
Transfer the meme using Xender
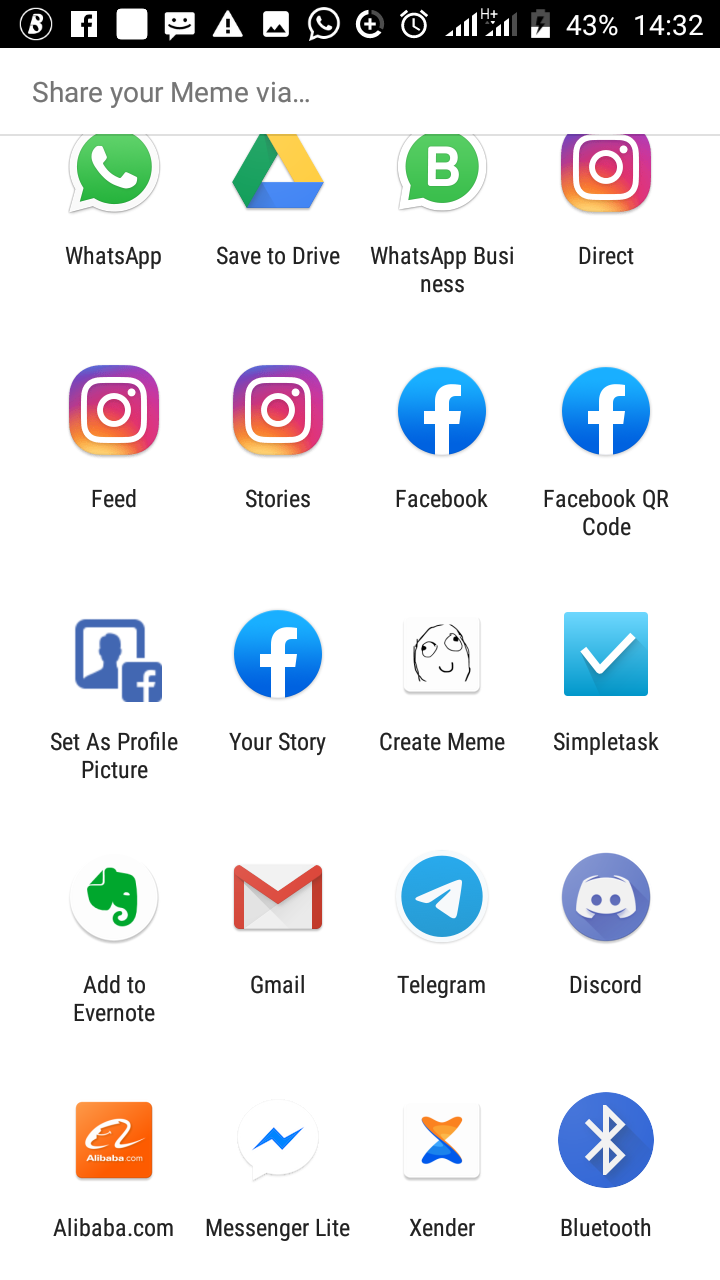[x=442, y=1141]
